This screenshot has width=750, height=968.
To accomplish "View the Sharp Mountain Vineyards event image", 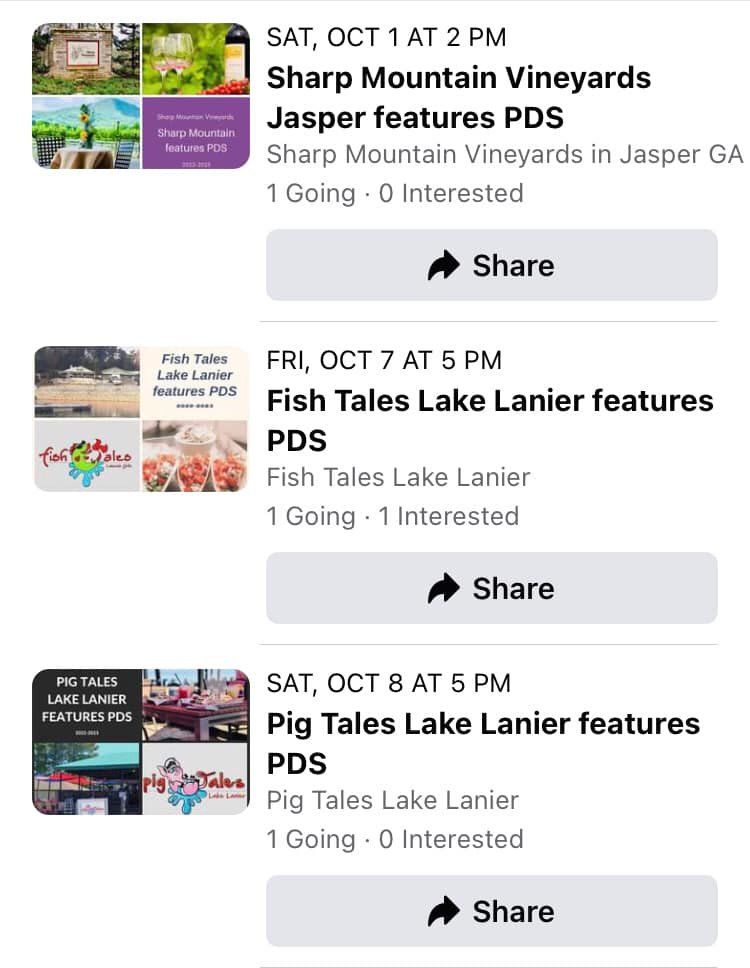I will point(141,96).
